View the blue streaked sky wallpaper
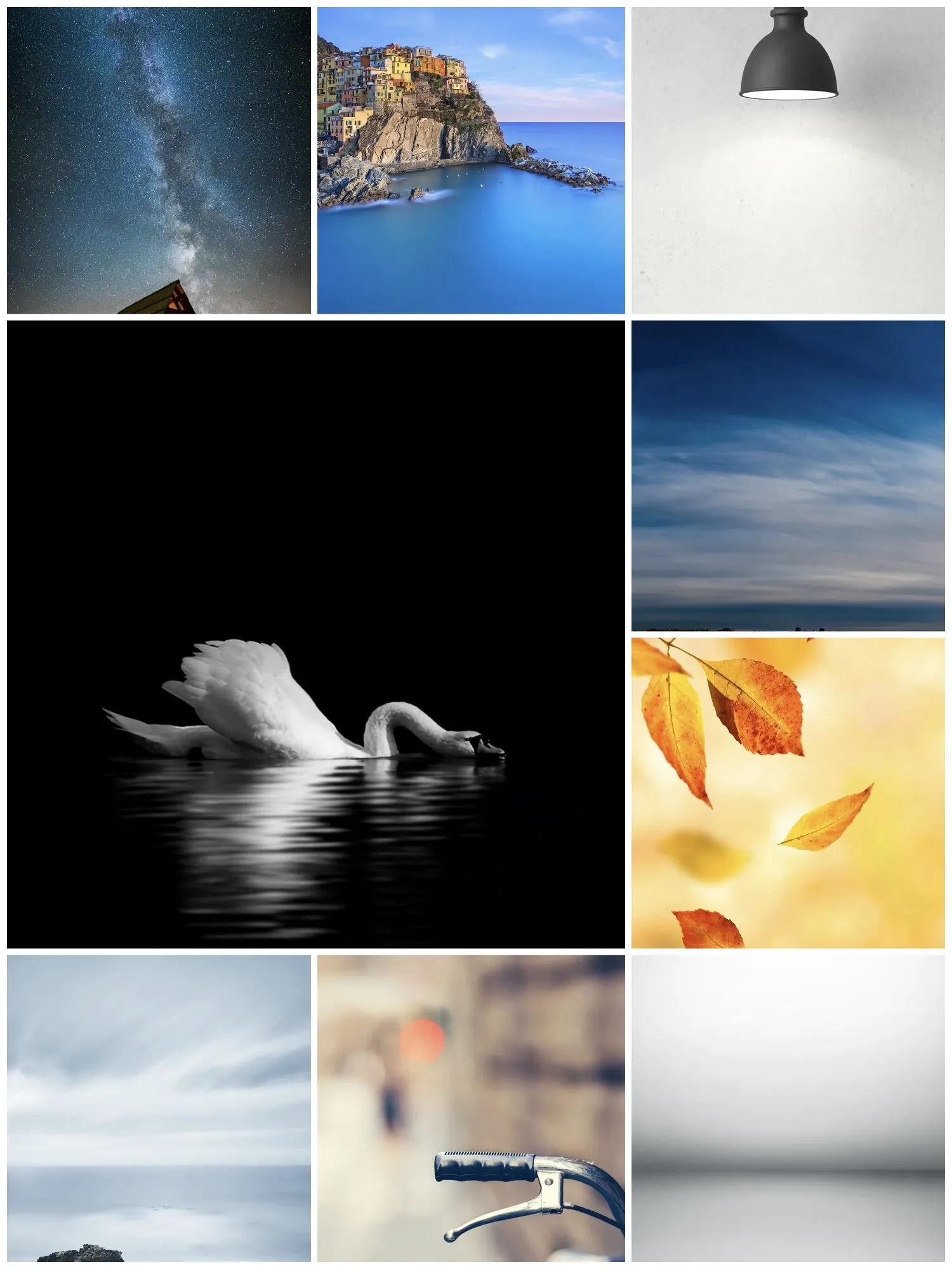The height and width of the screenshot is (1269, 952). 788,475
